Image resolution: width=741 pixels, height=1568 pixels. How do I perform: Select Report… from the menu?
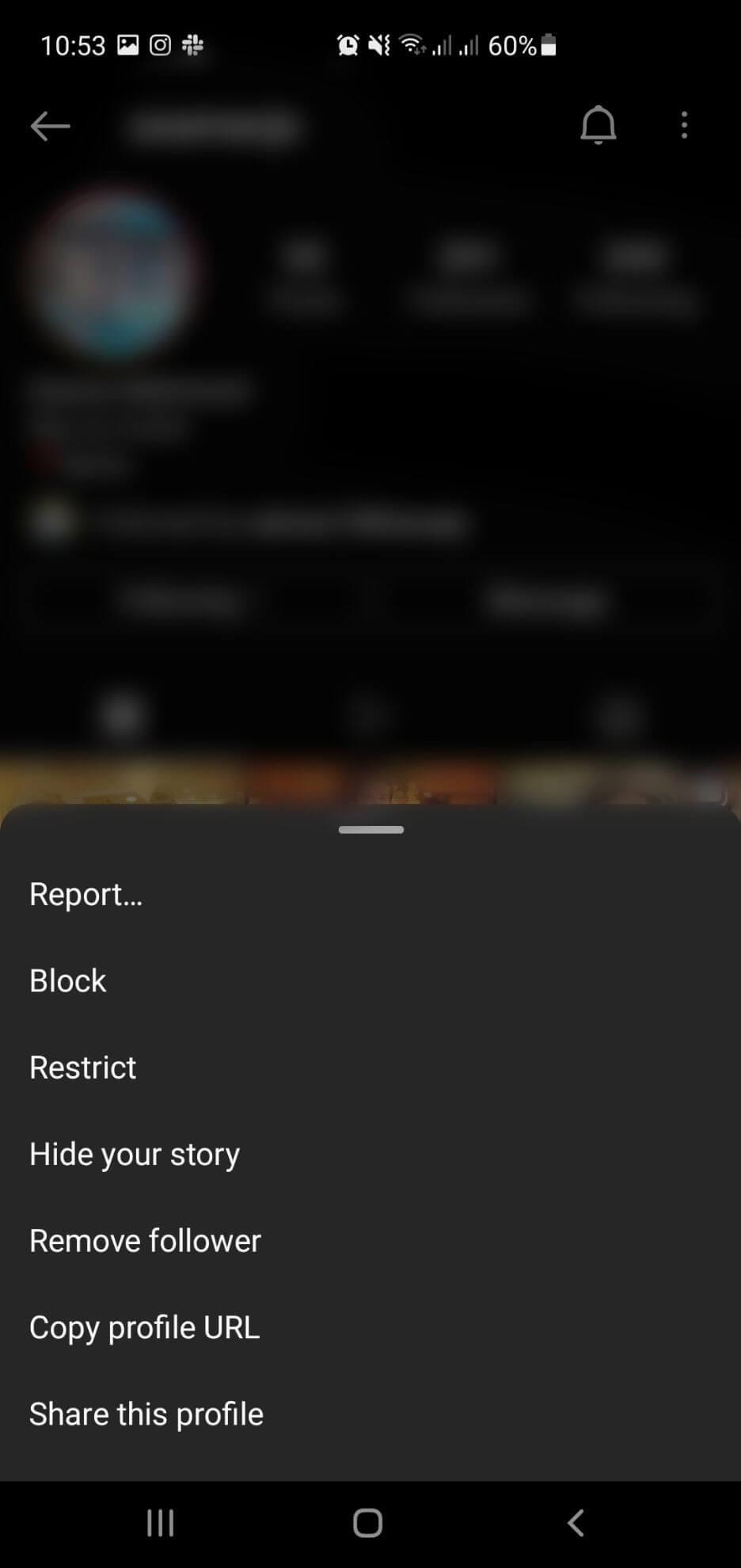[x=370, y=894]
